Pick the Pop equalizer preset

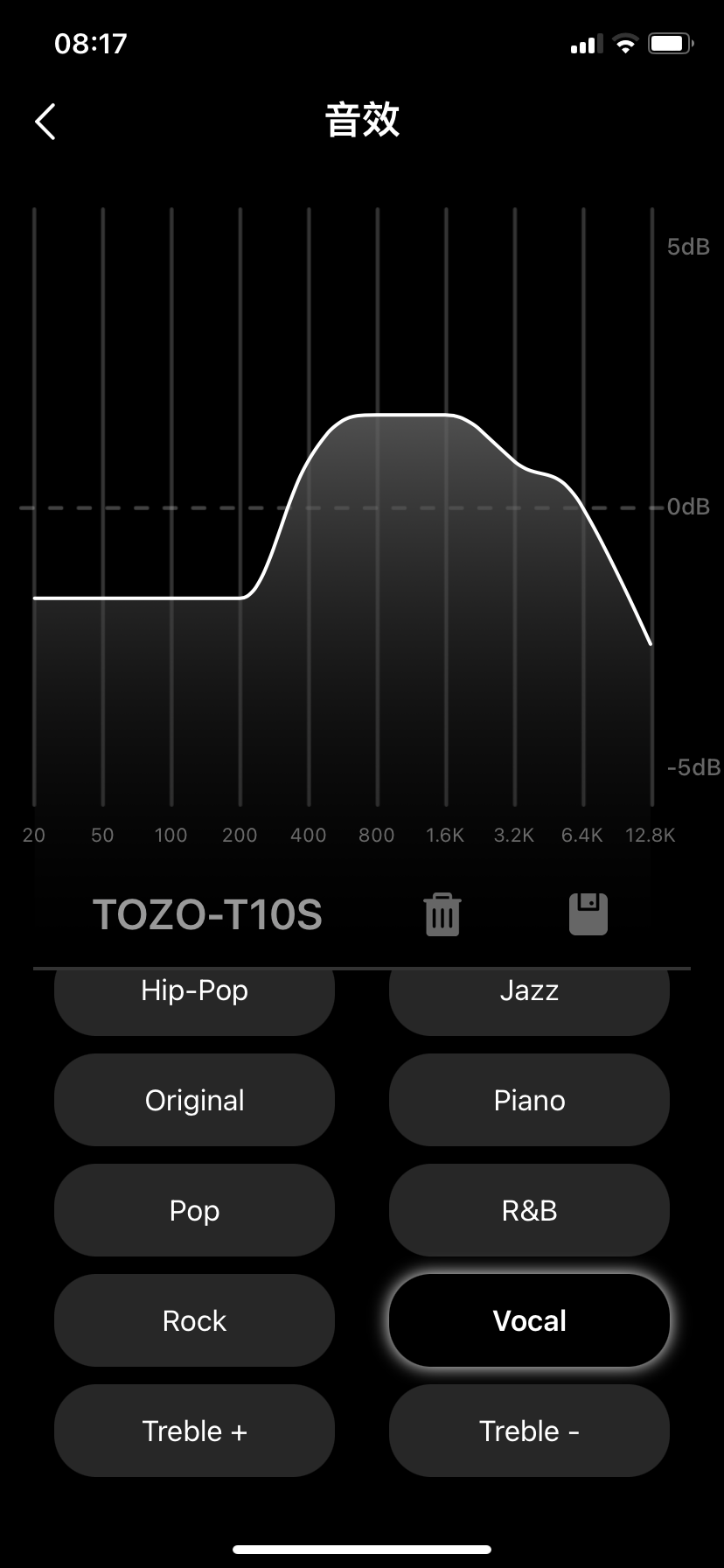(194, 1210)
